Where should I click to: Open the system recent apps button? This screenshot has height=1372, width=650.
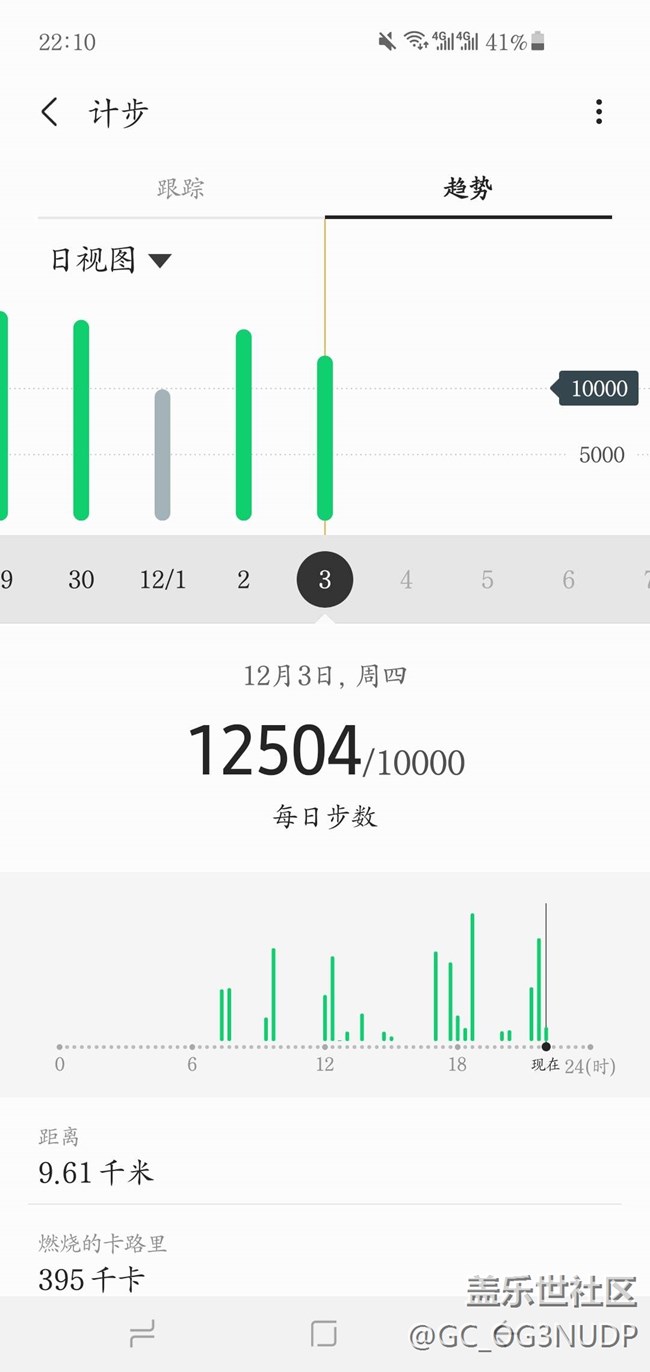pyautogui.click(x=142, y=1334)
